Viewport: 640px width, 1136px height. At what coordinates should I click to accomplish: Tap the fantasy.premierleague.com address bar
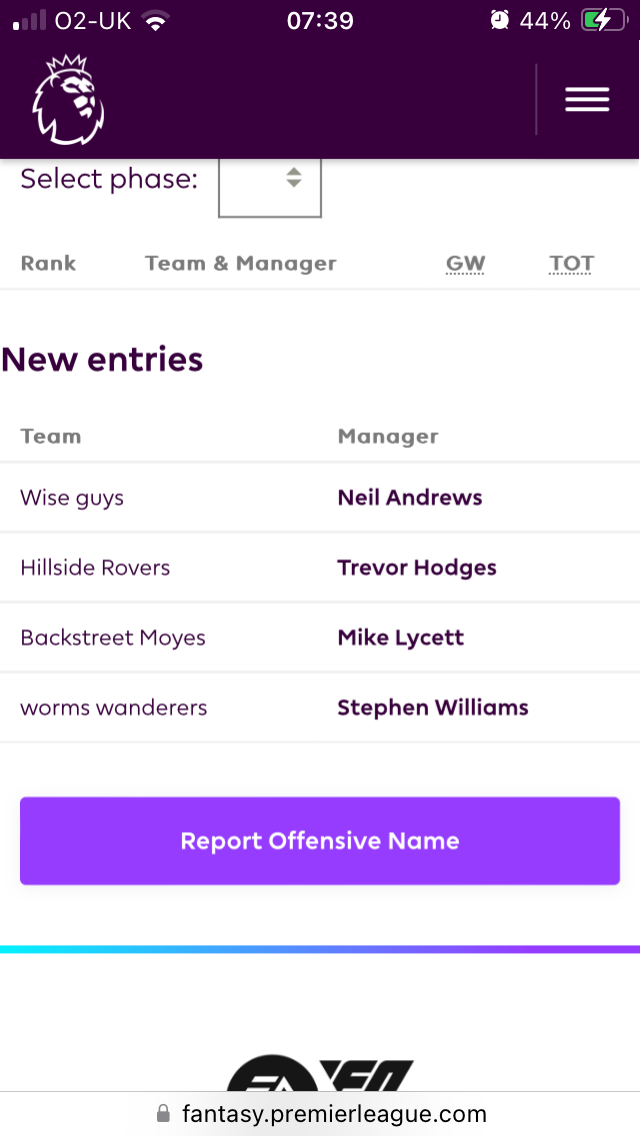point(320,1114)
